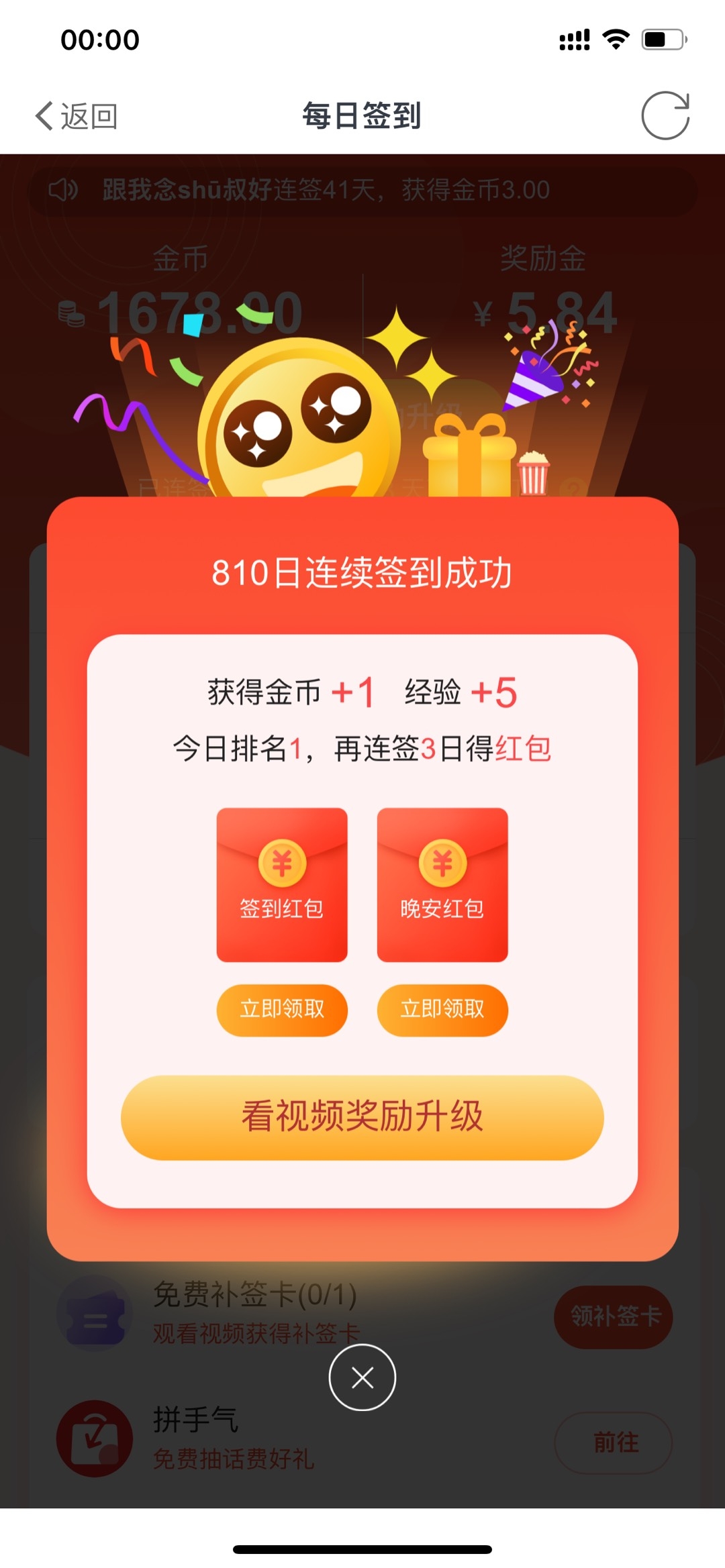The image size is (725, 1568).
Task: Claim the 晚安红包 with 立即领取
Action: (x=442, y=1009)
